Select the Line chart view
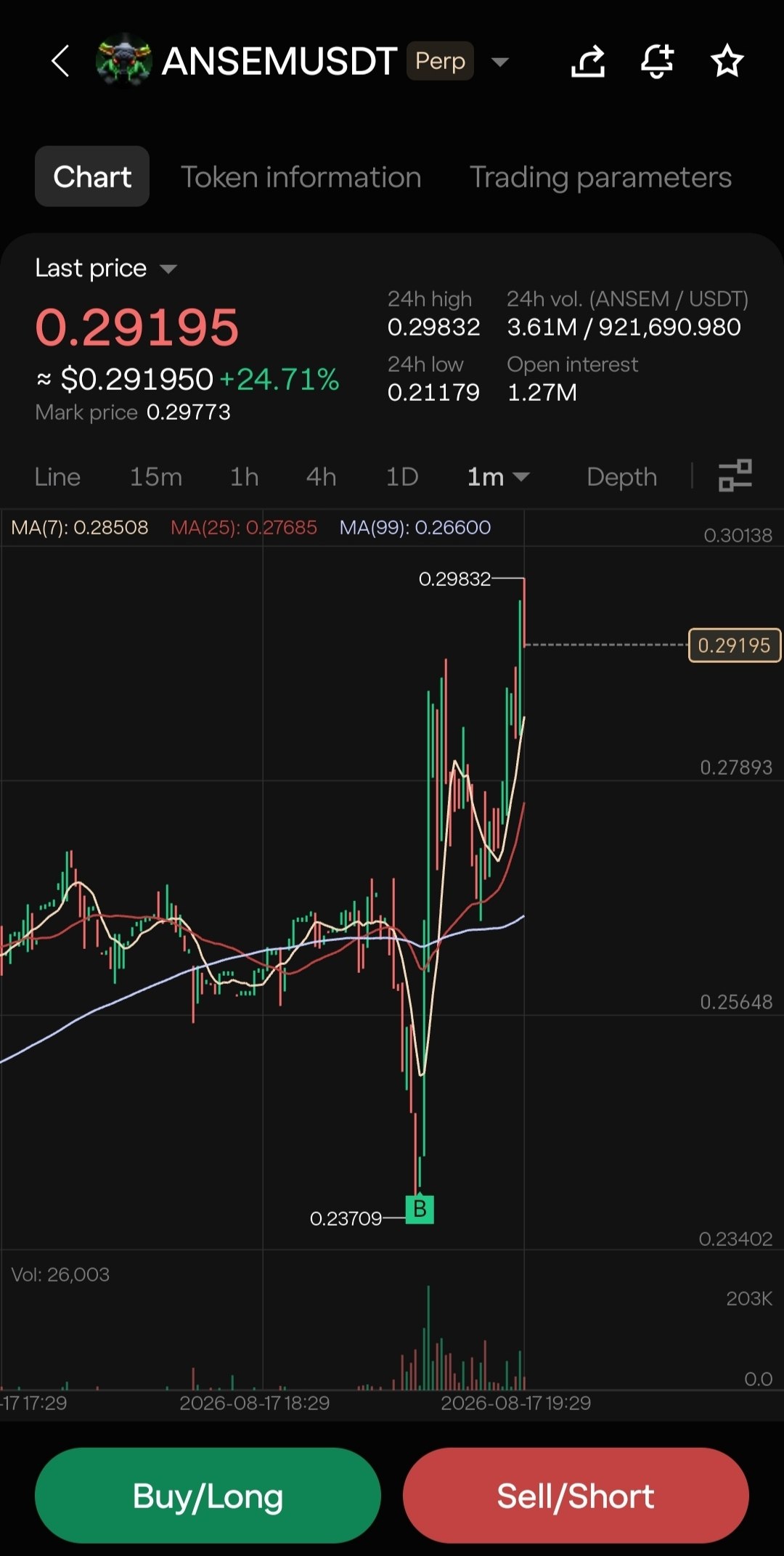 (x=57, y=477)
